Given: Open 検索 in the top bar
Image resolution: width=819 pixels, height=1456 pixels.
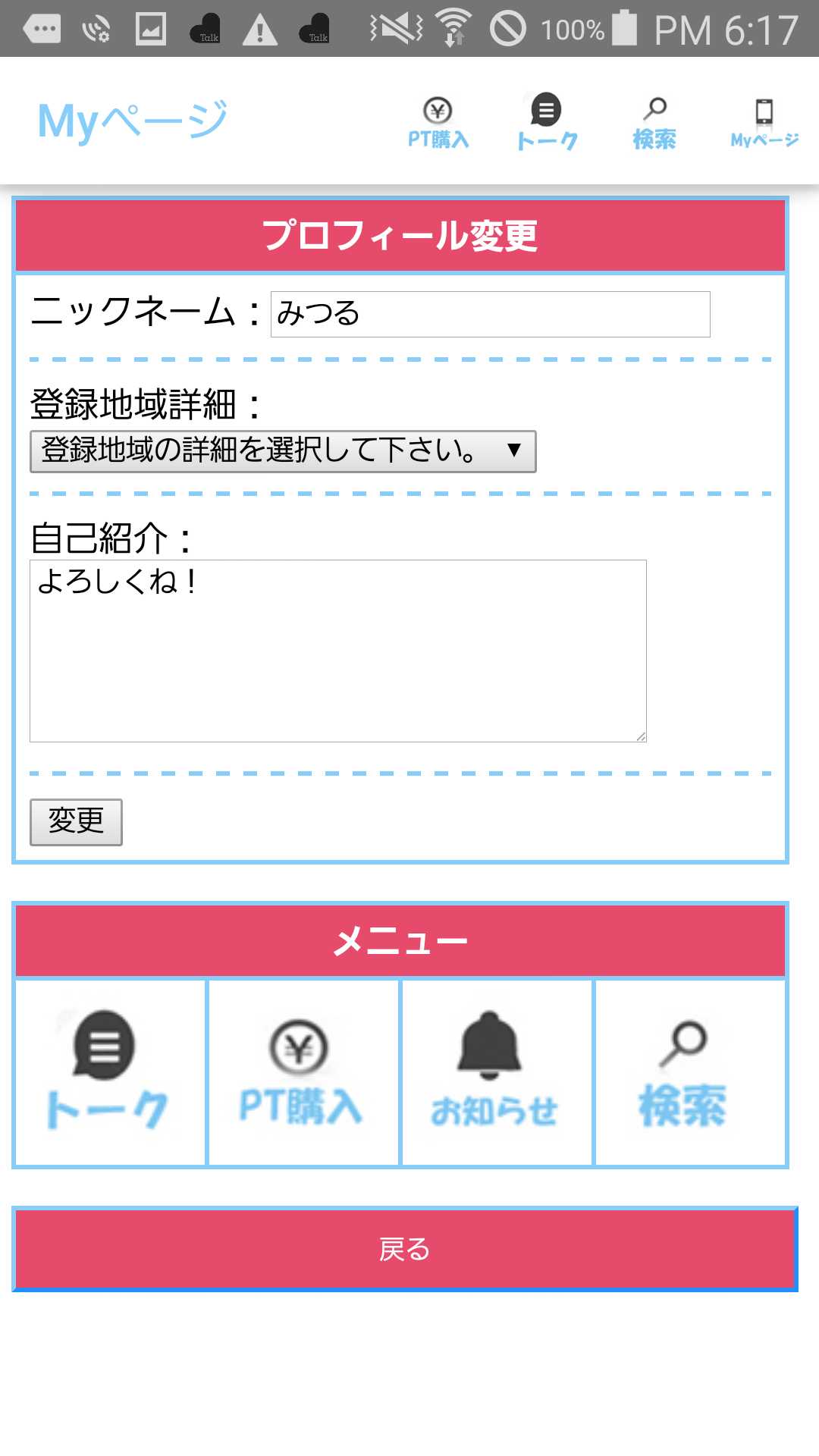Looking at the screenshot, I should coord(654,122).
